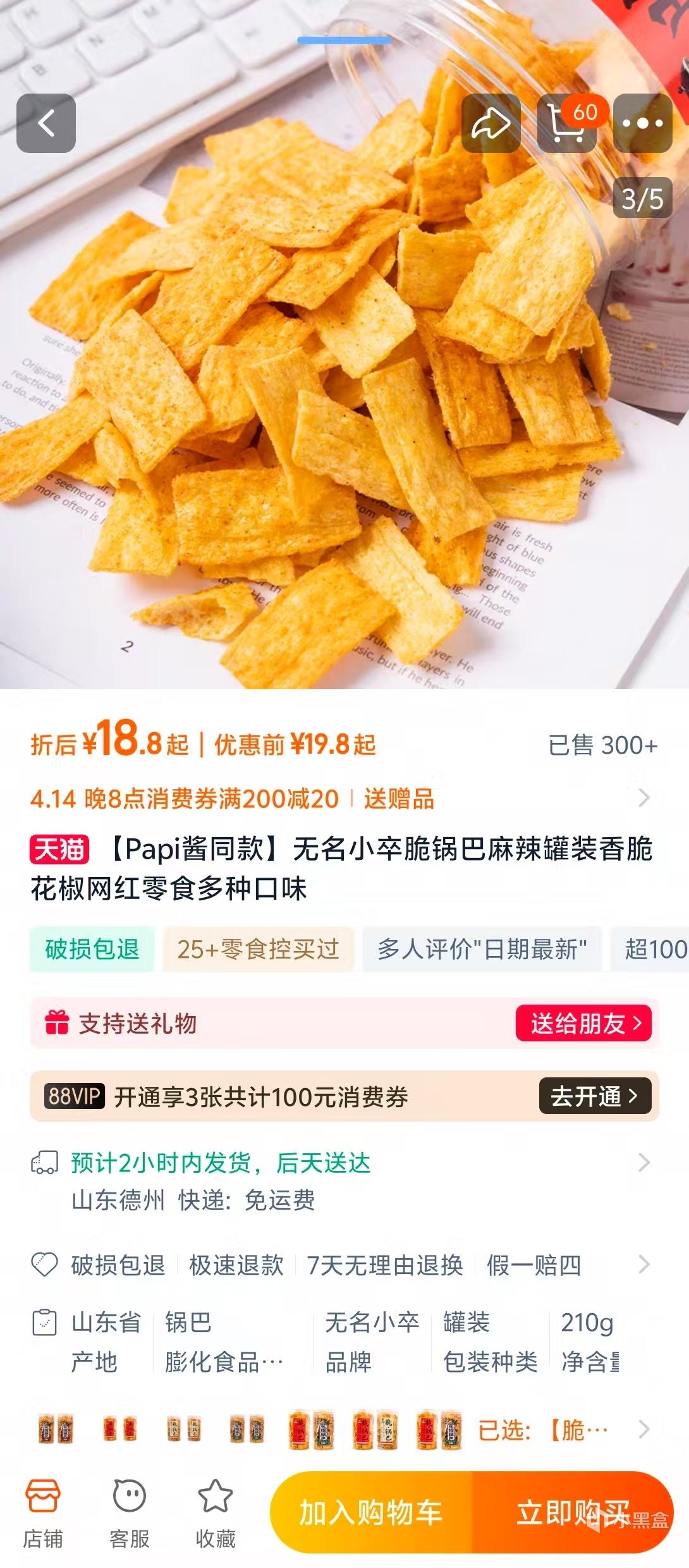The height and width of the screenshot is (1568, 689).
Task: Choose a flavor from the 已选 options row
Action: (x=341, y=1430)
